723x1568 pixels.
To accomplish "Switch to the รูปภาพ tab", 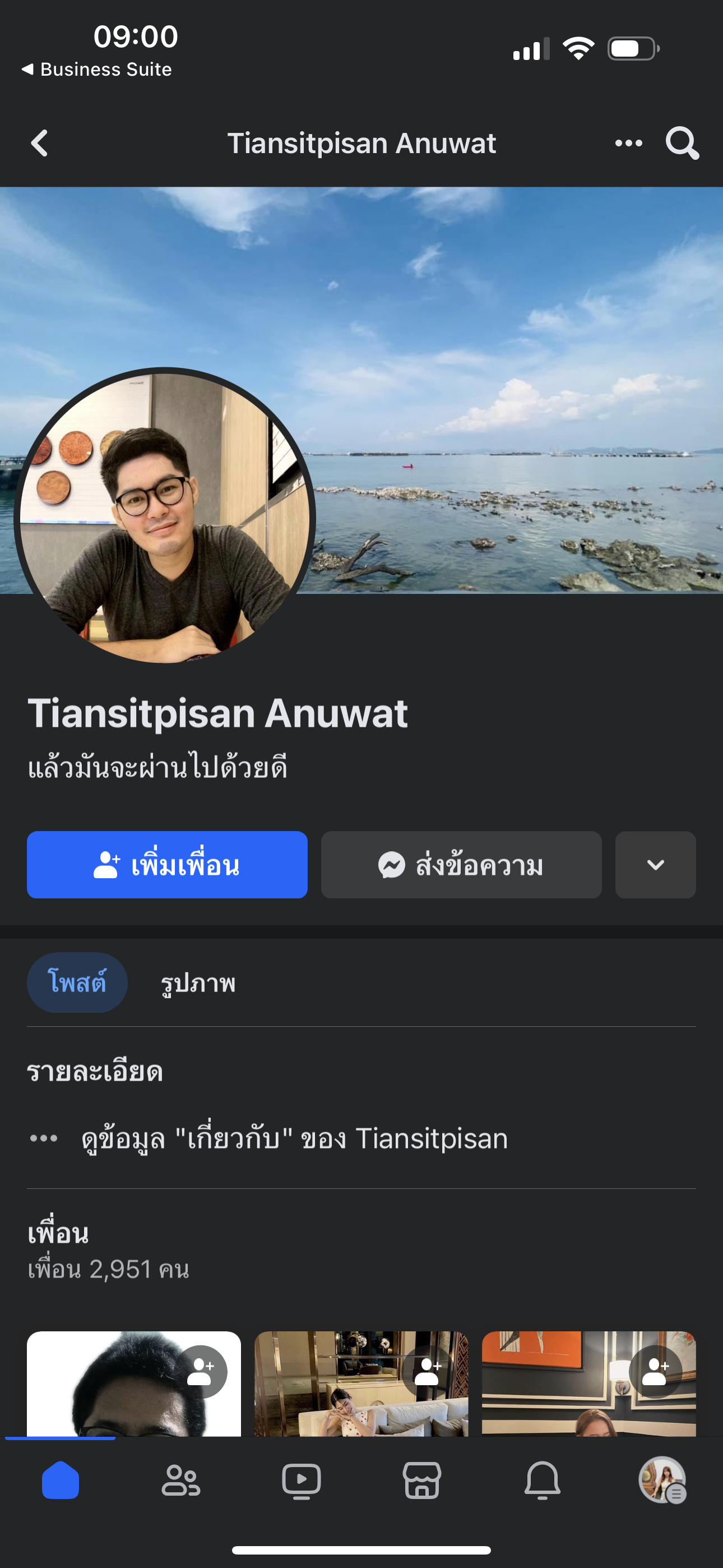I will coord(198,983).
